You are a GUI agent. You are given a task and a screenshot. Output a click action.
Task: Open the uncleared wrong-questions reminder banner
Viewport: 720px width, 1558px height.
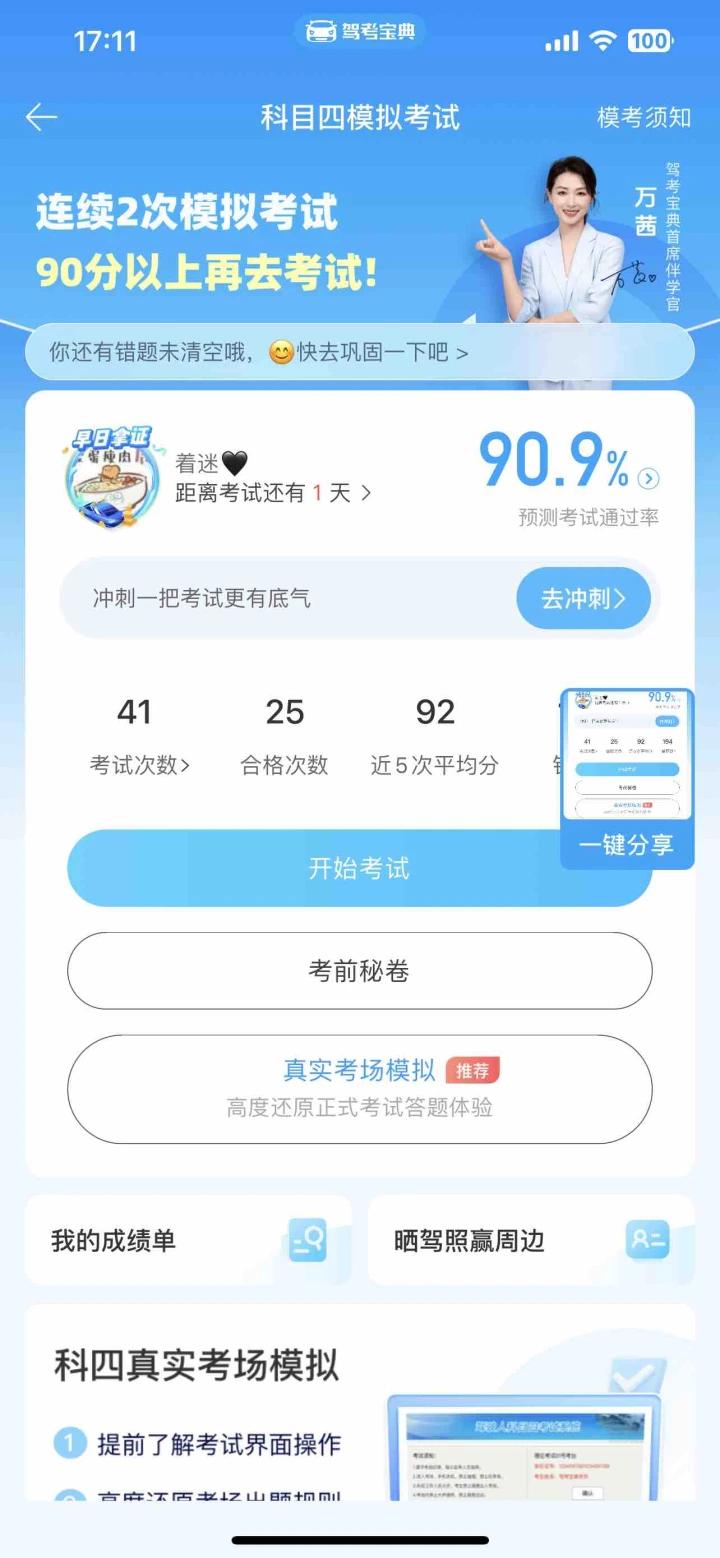coord(359,352)
